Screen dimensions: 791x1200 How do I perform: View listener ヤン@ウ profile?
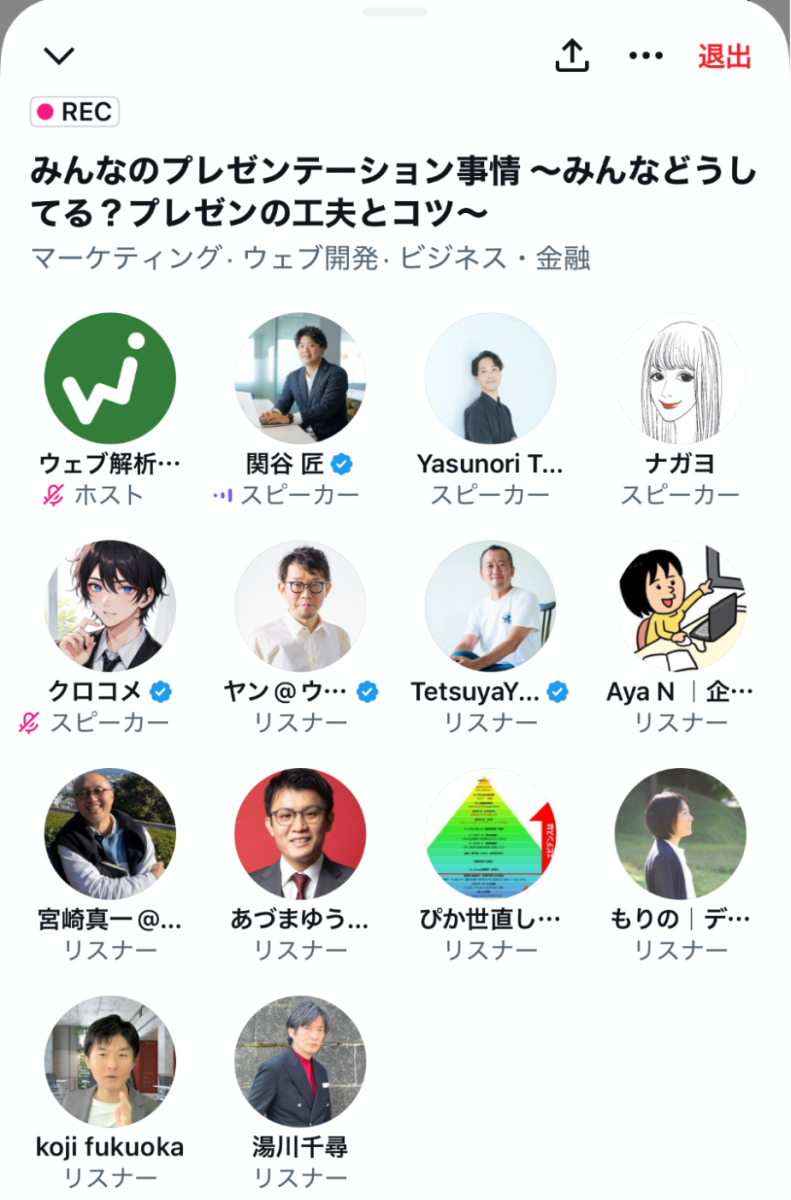[300, 606]
